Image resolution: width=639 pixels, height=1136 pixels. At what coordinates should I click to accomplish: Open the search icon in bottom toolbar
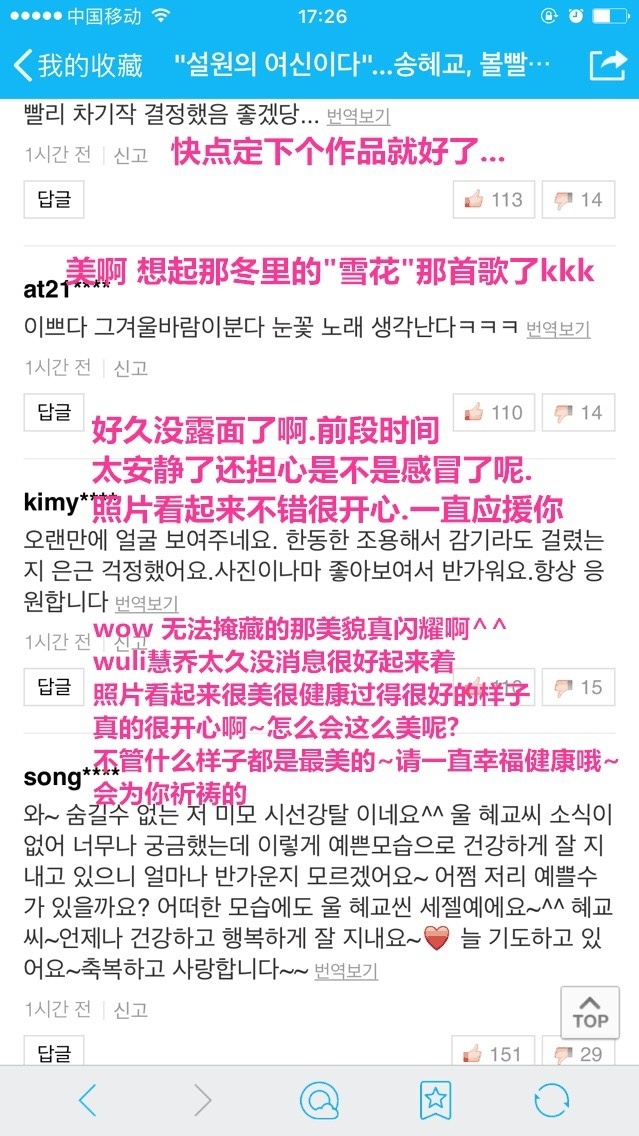point(319,1100)
